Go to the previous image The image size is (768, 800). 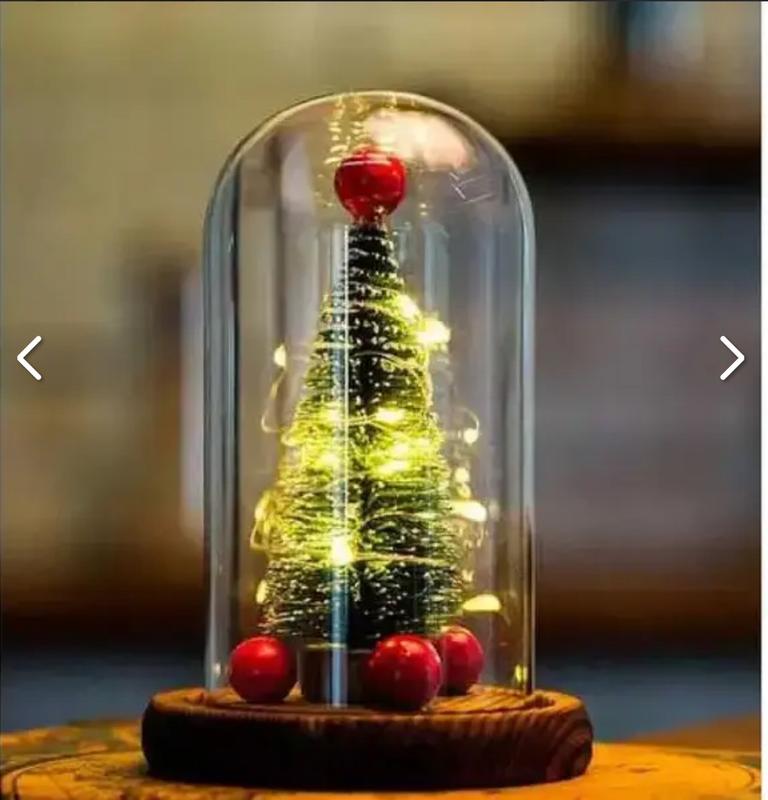(30, 358)
